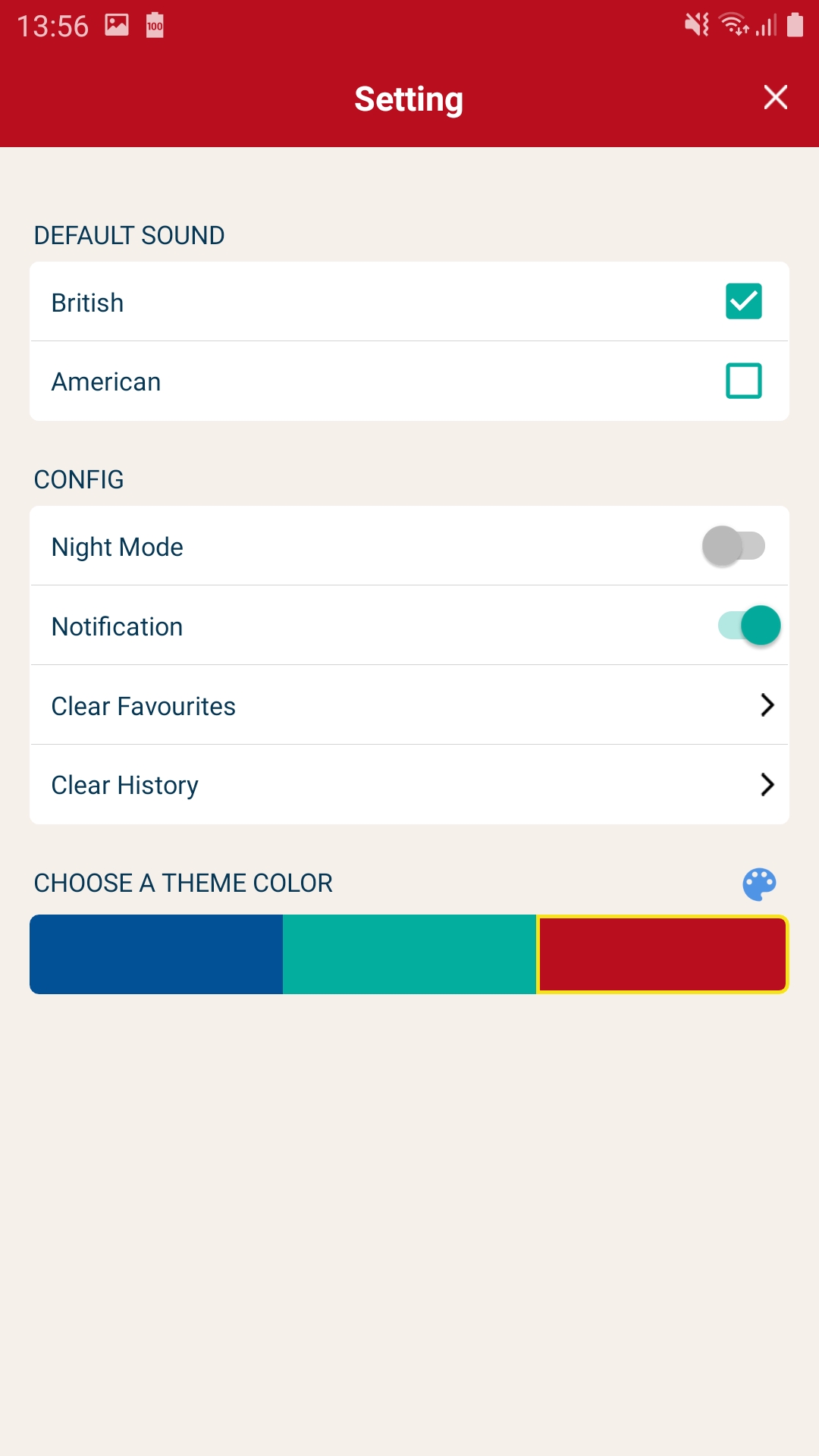Viewport: 819px width, 1456px height.
Task: Select American as default sound
Action: [743, 381]
